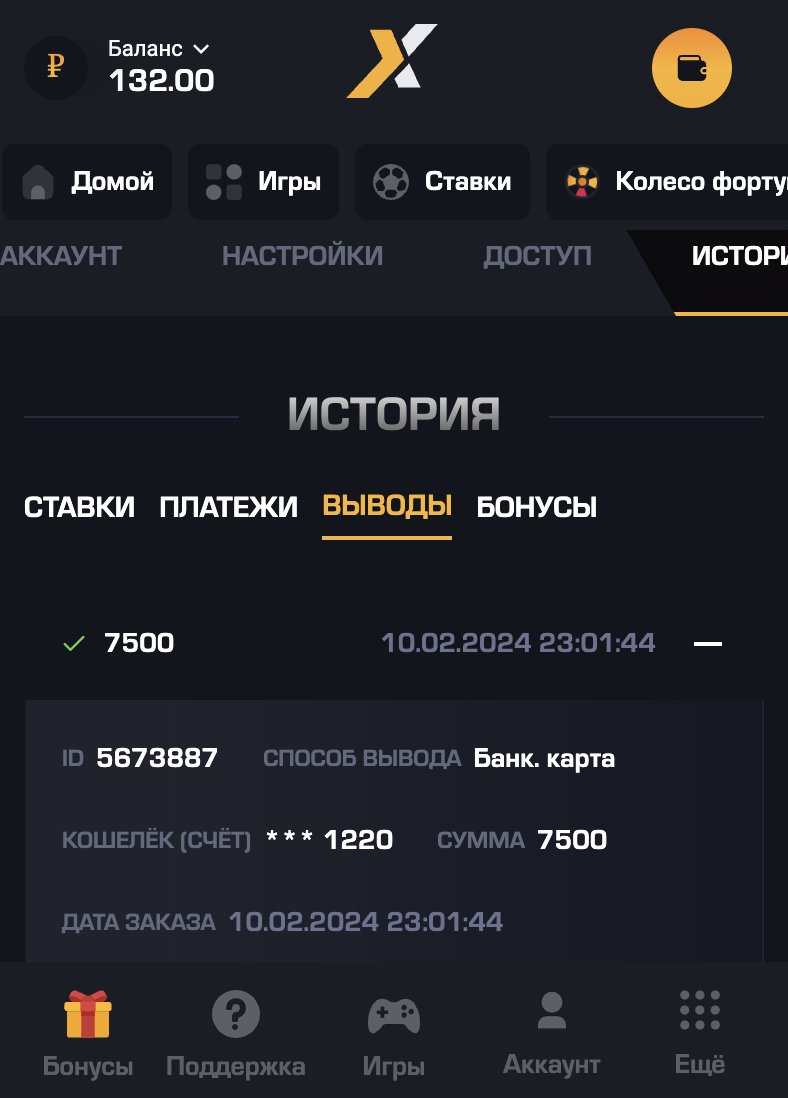Collapse the 7500 withdrawal details
788x1098 pixels.
pyautogui.click(x=707, y=643)
